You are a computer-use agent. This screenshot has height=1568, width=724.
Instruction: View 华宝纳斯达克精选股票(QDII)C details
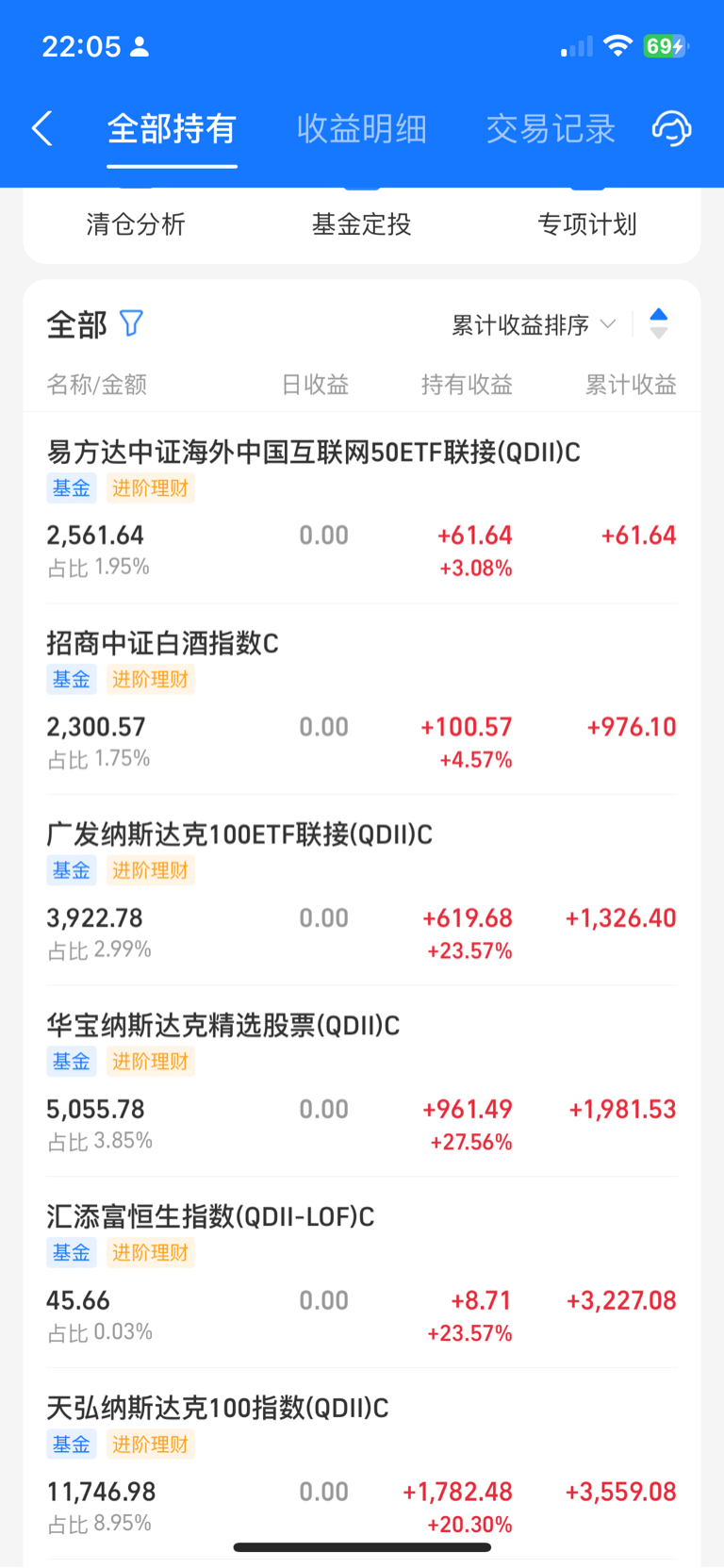(x=362, y=1082)
